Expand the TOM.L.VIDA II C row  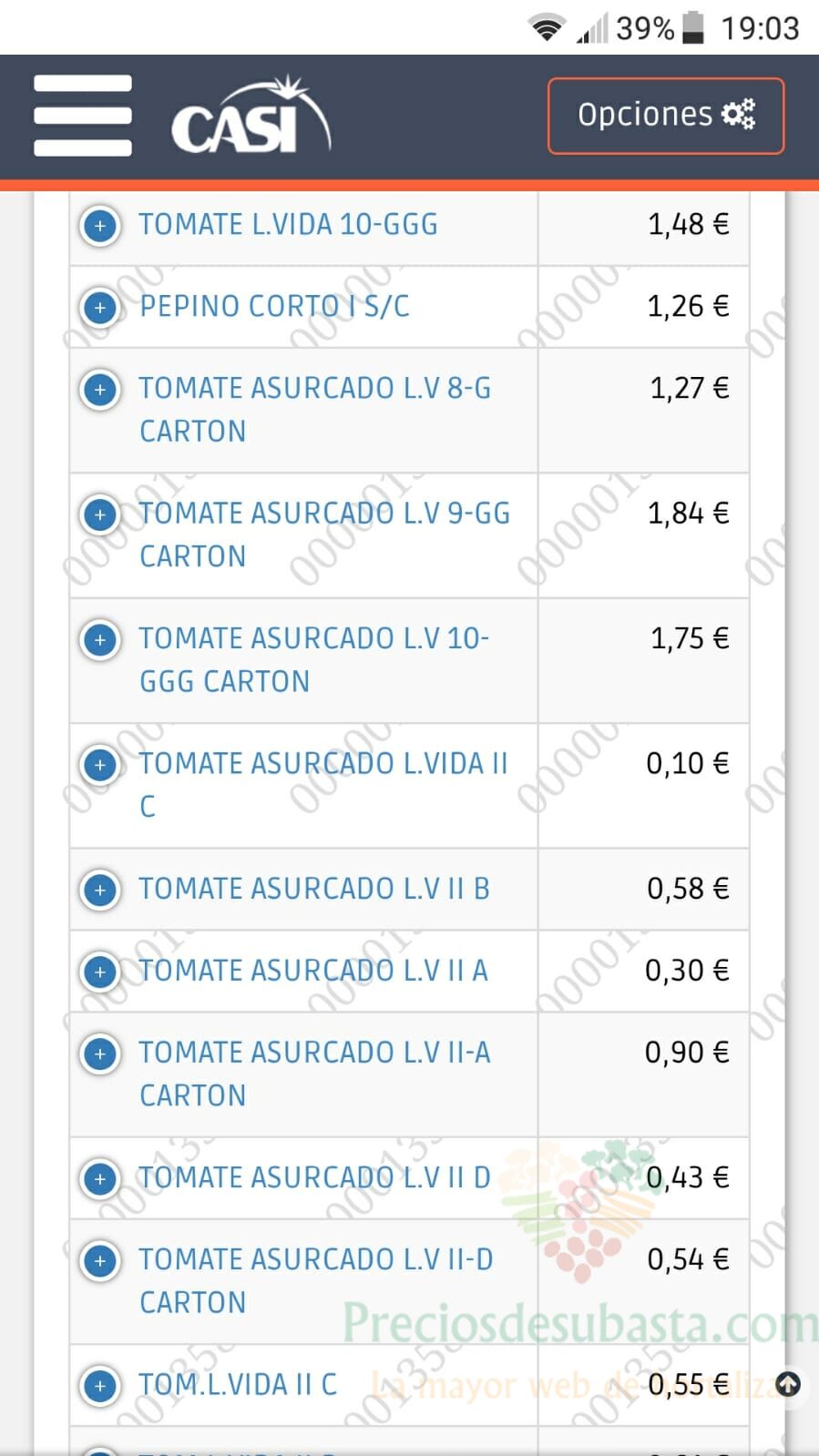click(100, 1386)
